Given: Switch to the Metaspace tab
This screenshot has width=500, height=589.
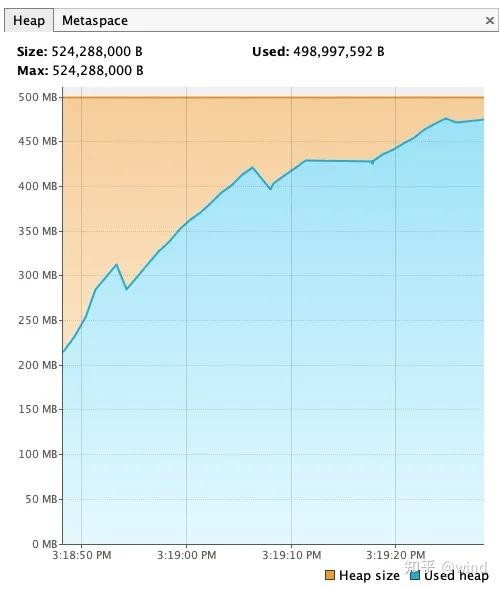Looking at the screenshot, I should click(x=95, y=20).
